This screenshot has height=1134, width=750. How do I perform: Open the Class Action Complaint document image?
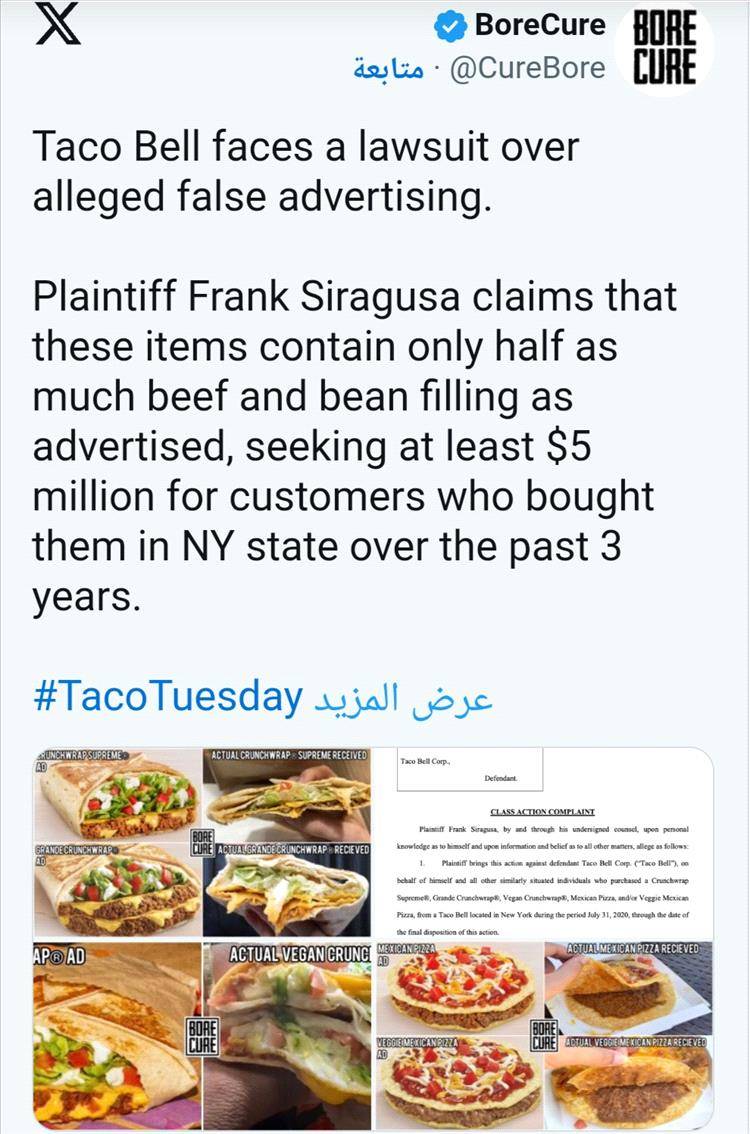[x=543, y=841]
